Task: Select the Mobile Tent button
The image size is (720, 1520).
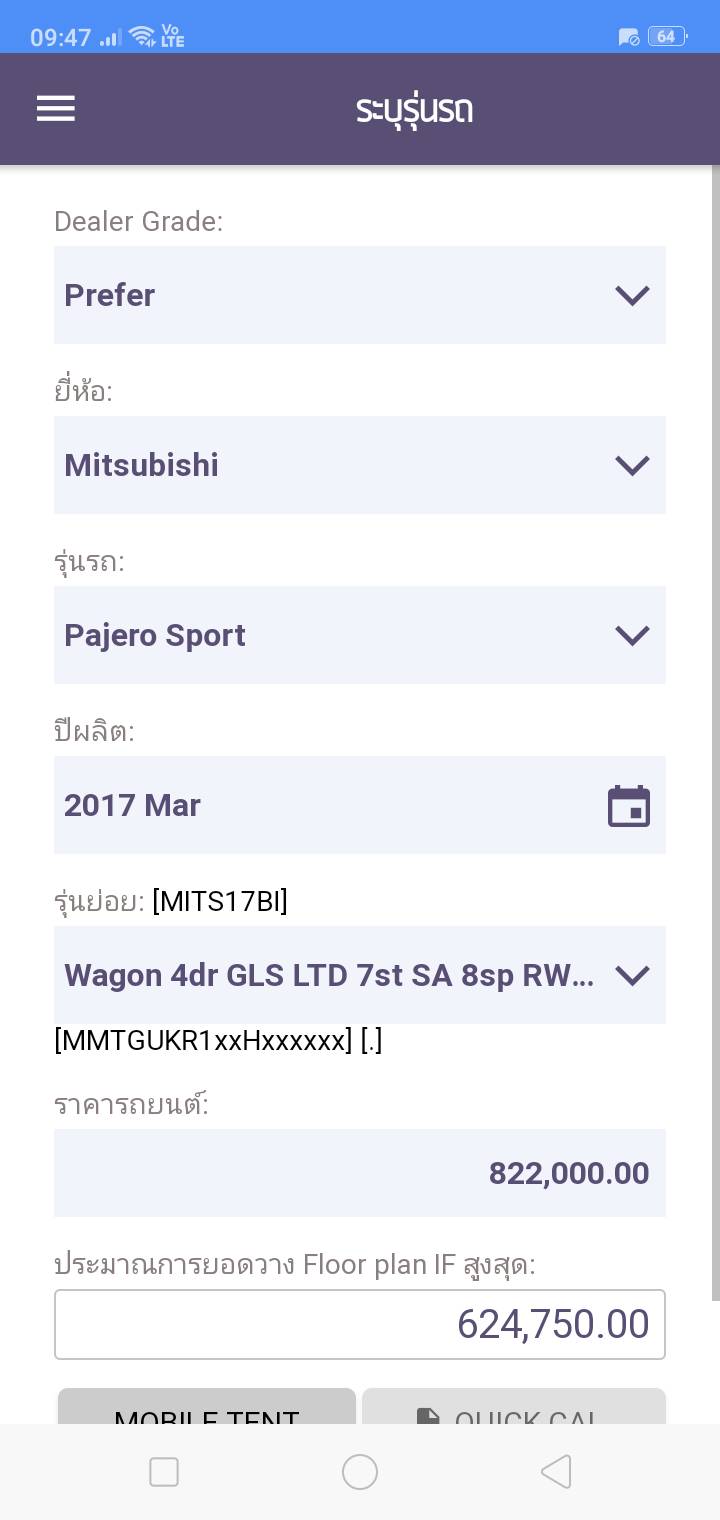Action: click(207, 1408)
